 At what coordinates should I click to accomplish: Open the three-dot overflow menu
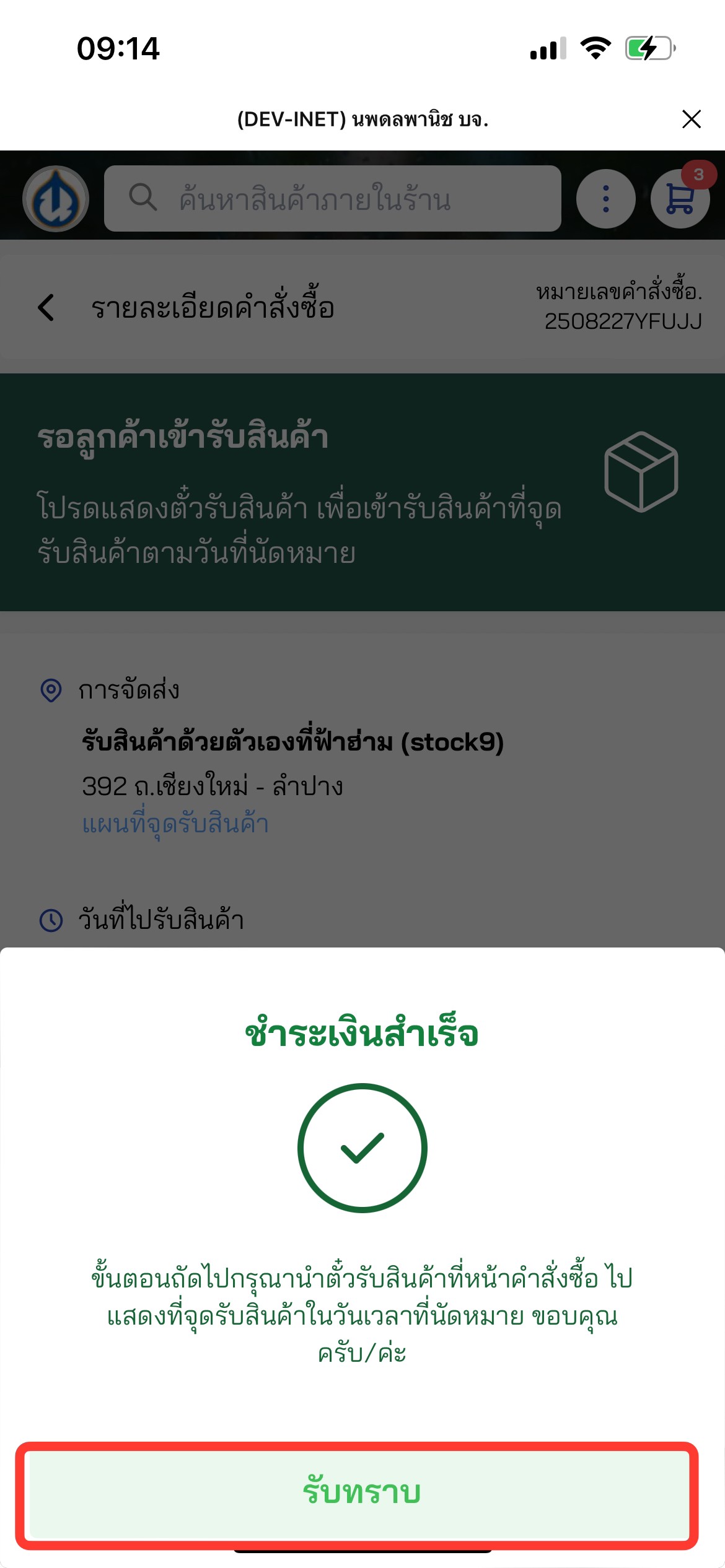tap(605, 199)
